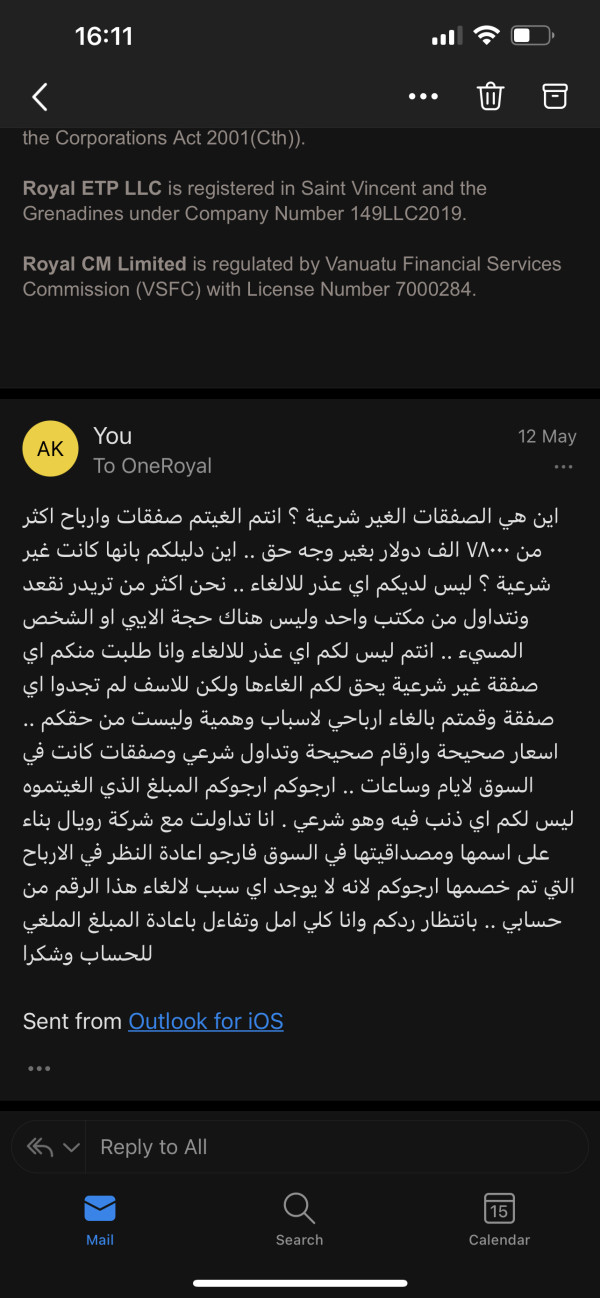Open the overflow menu in top bar
This screenshot has height=1298, width=600.
pos(423,97)
